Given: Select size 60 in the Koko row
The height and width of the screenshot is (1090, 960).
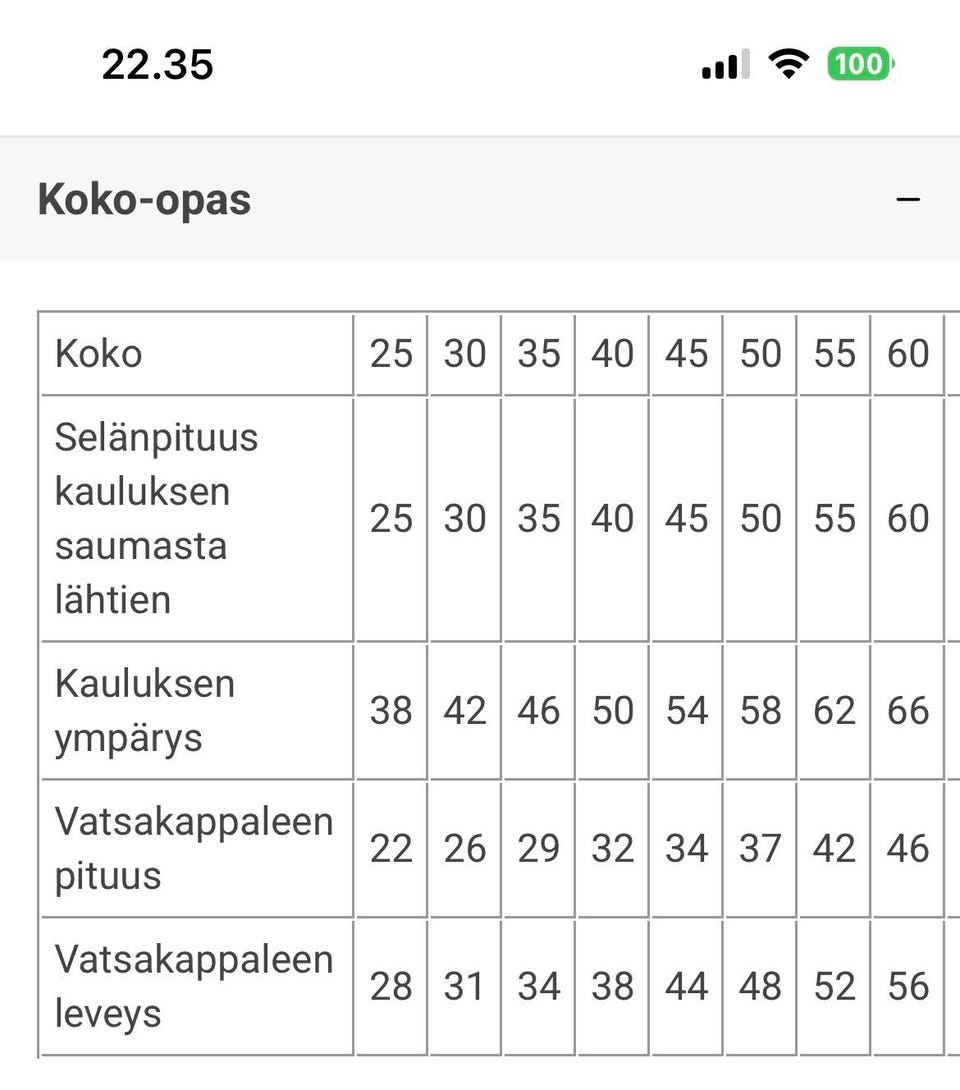Looking at the screenshot, I should pos(908,354).
